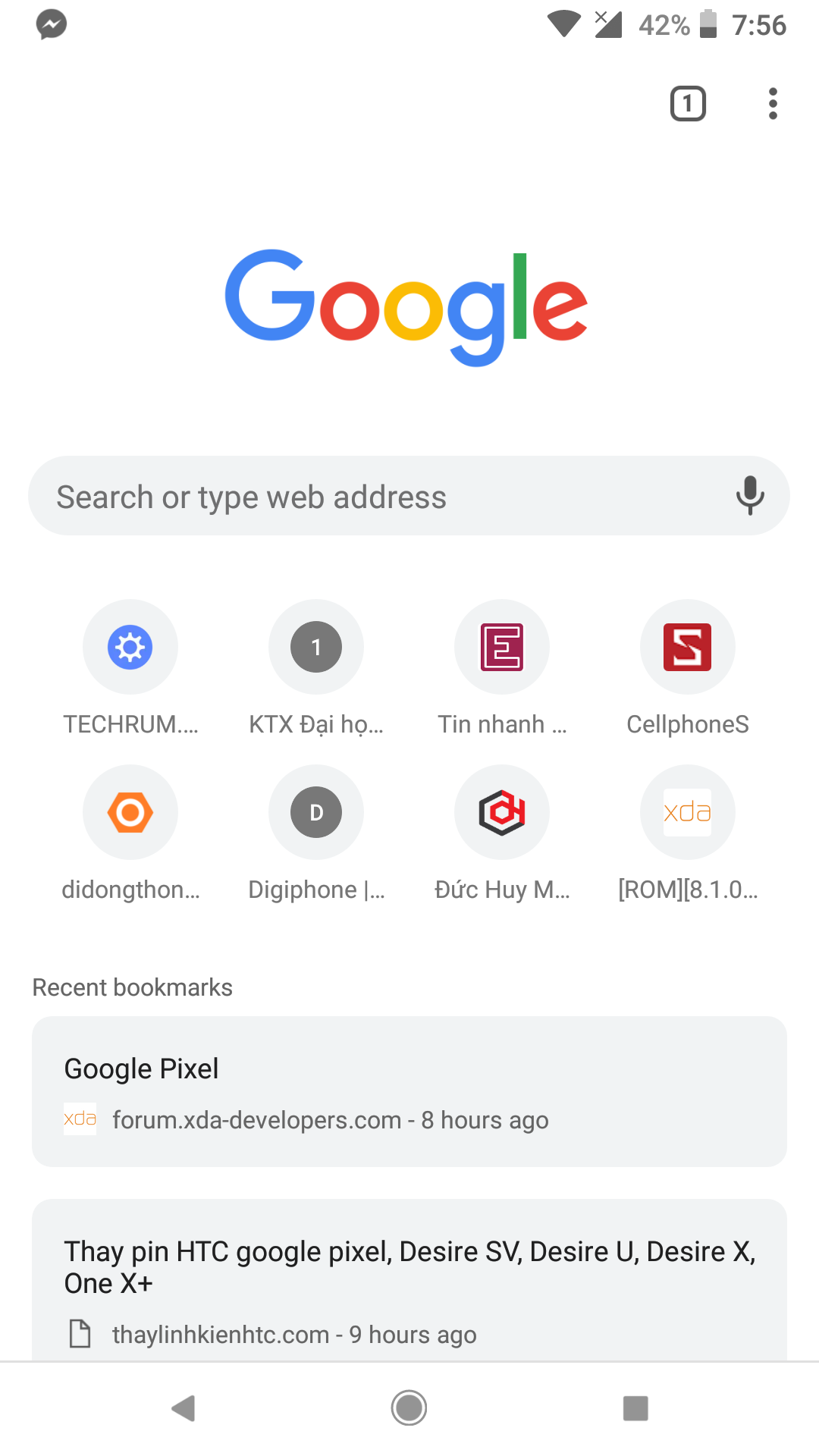Open recent apps from the navigation bar
819x1456 pixels.
(x=635, y=1408)
